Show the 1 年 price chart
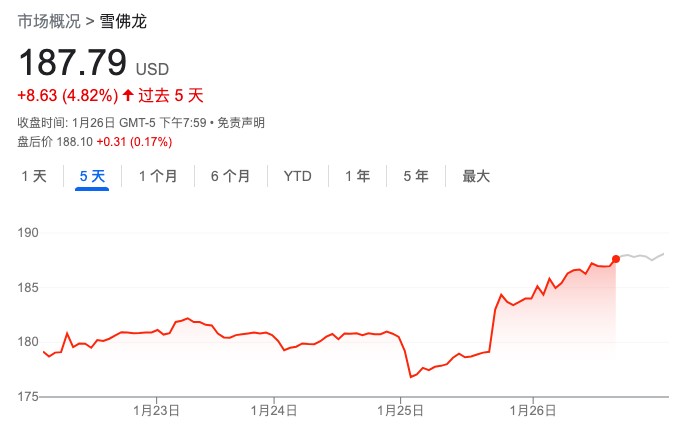 point(357,176)
